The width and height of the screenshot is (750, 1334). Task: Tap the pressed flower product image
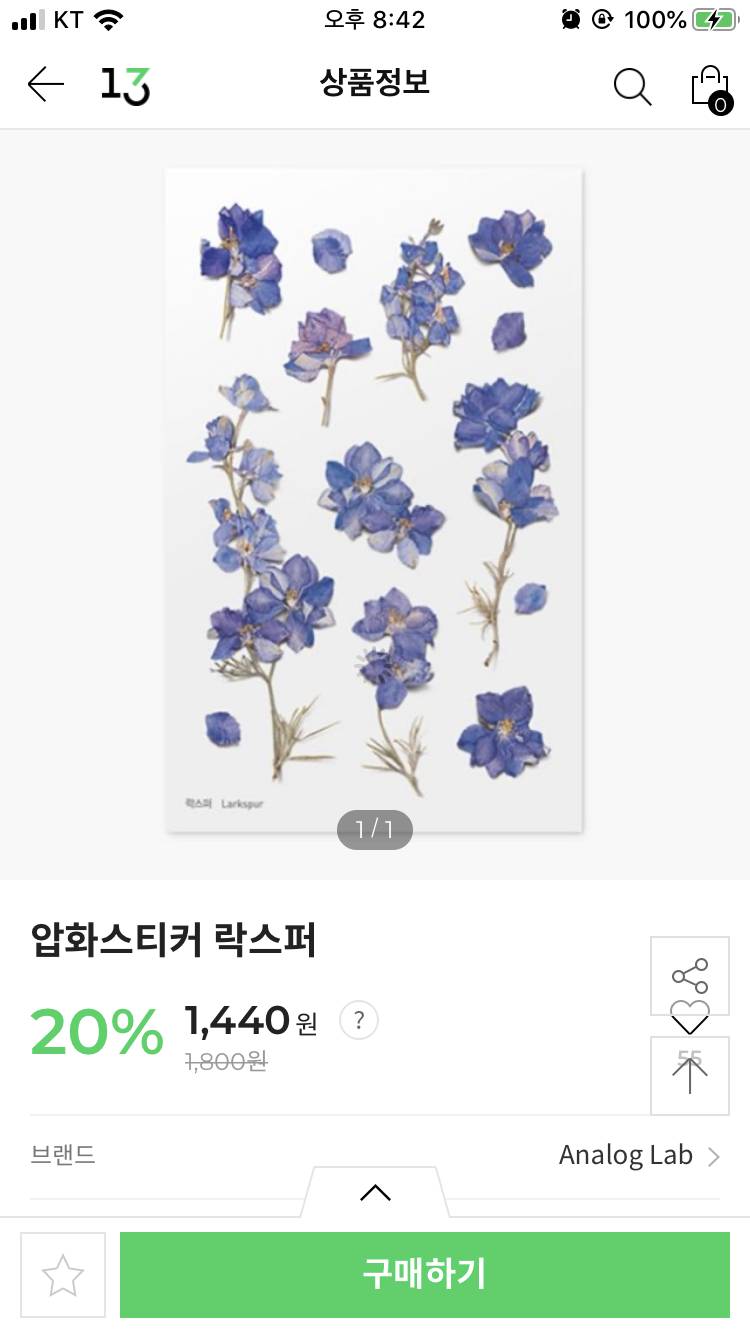tap(374, 498)
